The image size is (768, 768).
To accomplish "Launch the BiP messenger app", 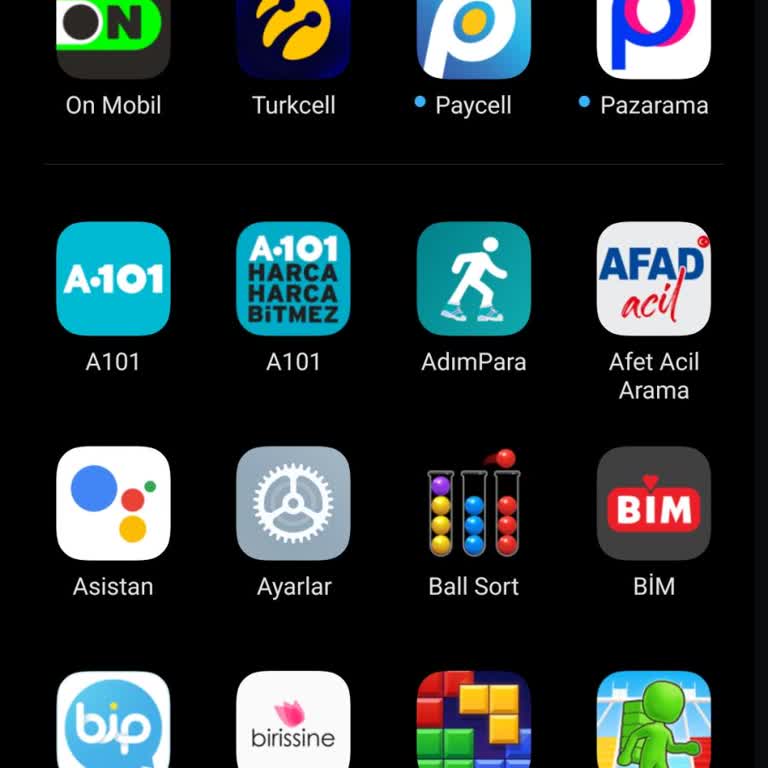I will click(113, 722).
